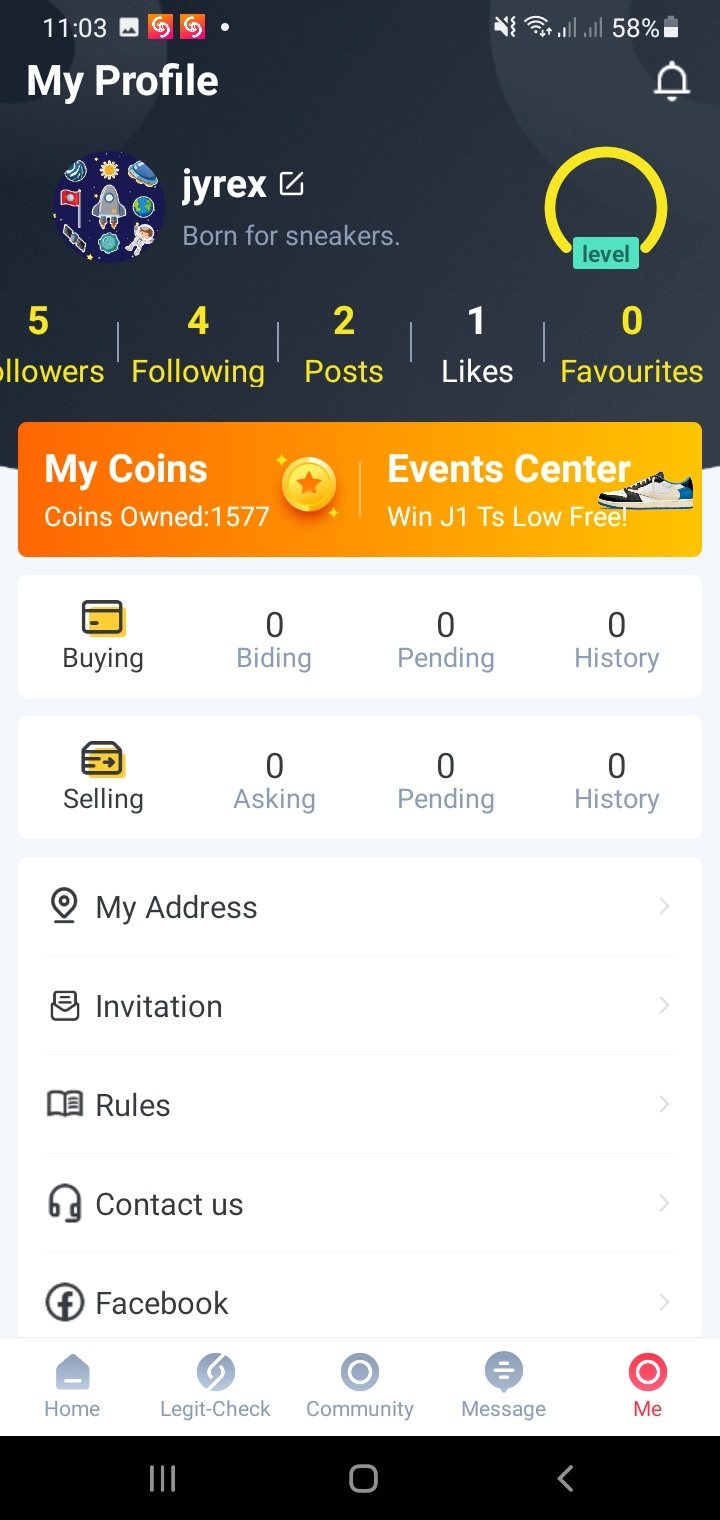Viewport: 720px width, 1520px height.
Task: Read the Rules
Action: pos(360,1105)
